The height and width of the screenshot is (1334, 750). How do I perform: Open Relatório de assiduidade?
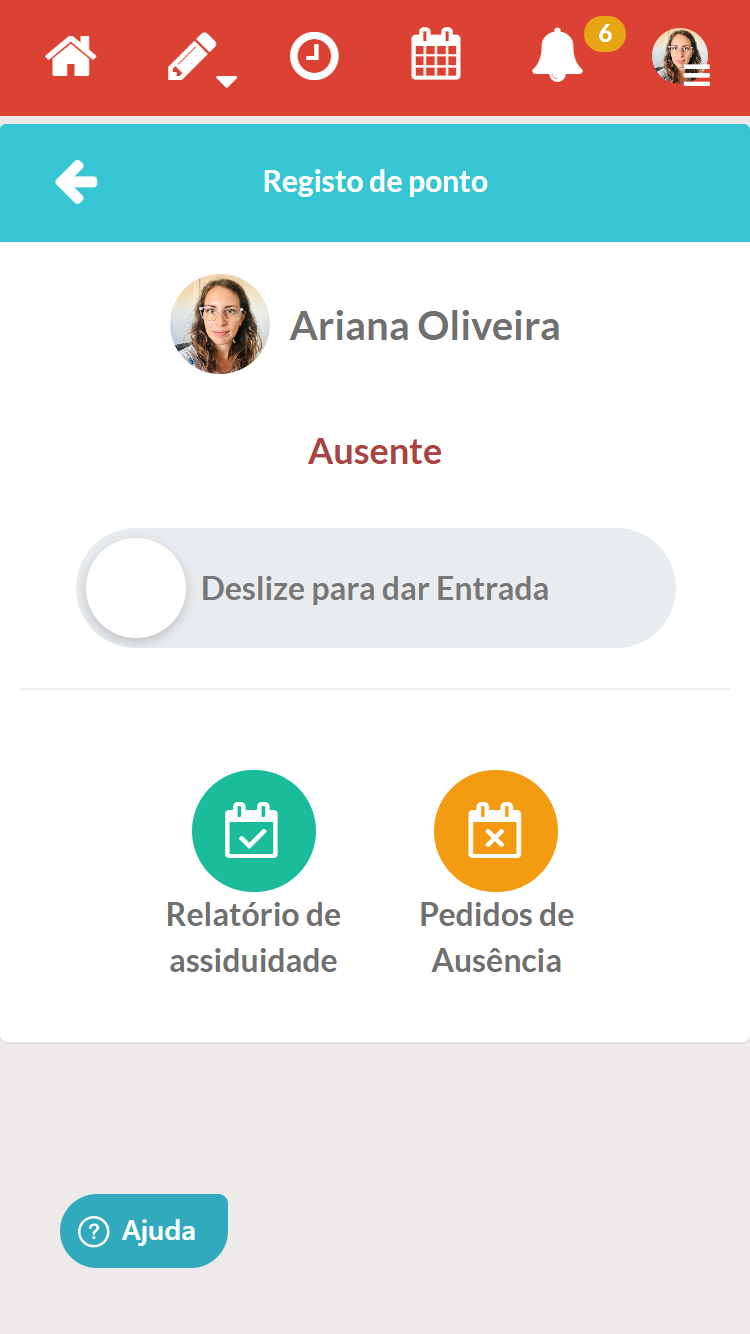point(254,831)
